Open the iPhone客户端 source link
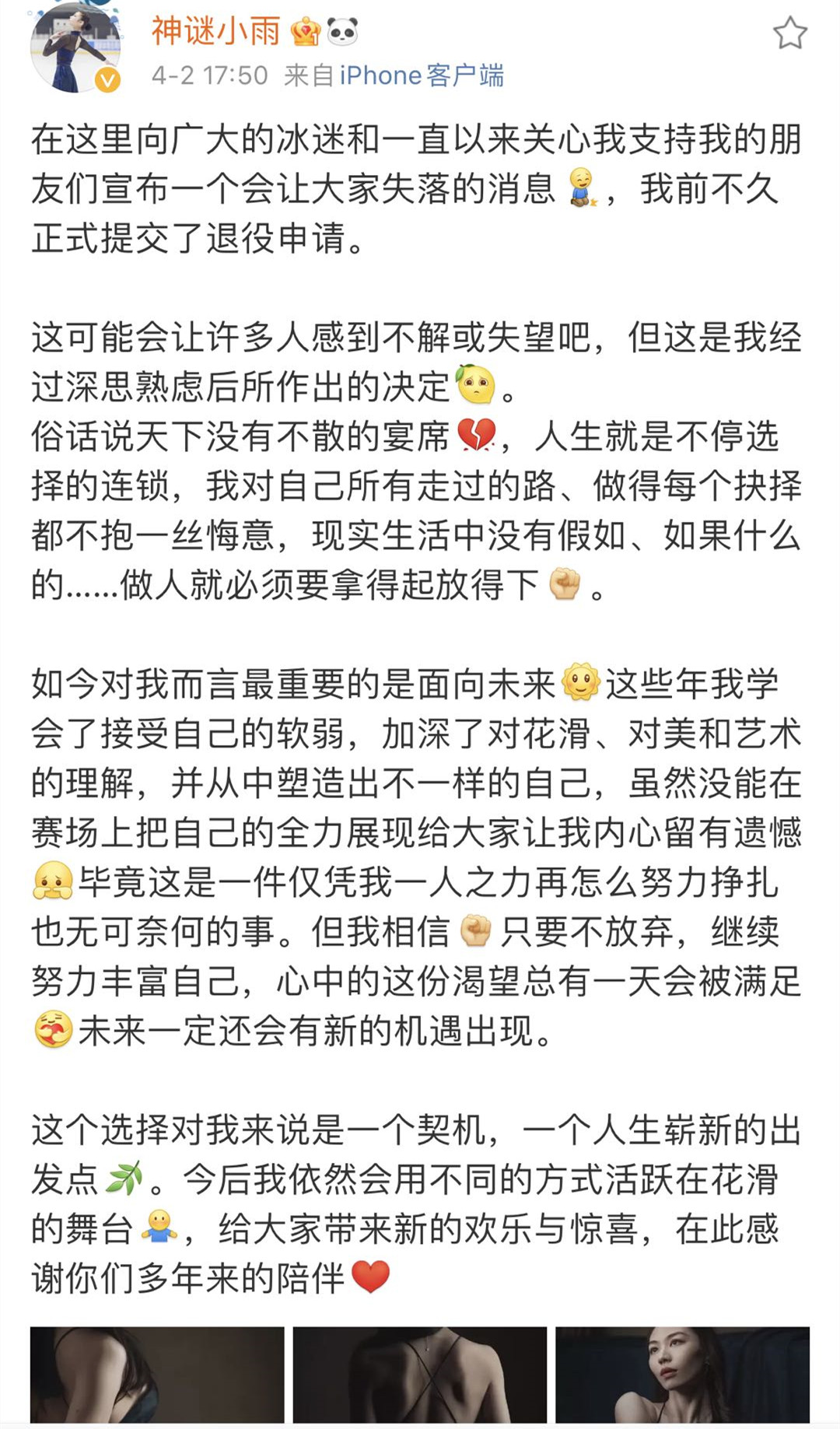Image resolution: width=840 pixels, height=1429 pixels. pos(422,75)
